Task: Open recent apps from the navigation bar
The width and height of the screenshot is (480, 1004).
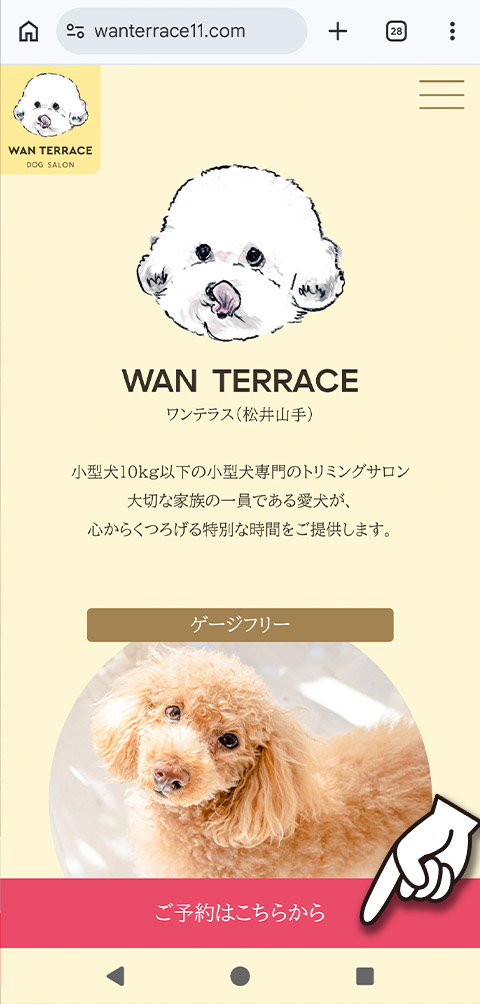Action: tap(365, 976)
